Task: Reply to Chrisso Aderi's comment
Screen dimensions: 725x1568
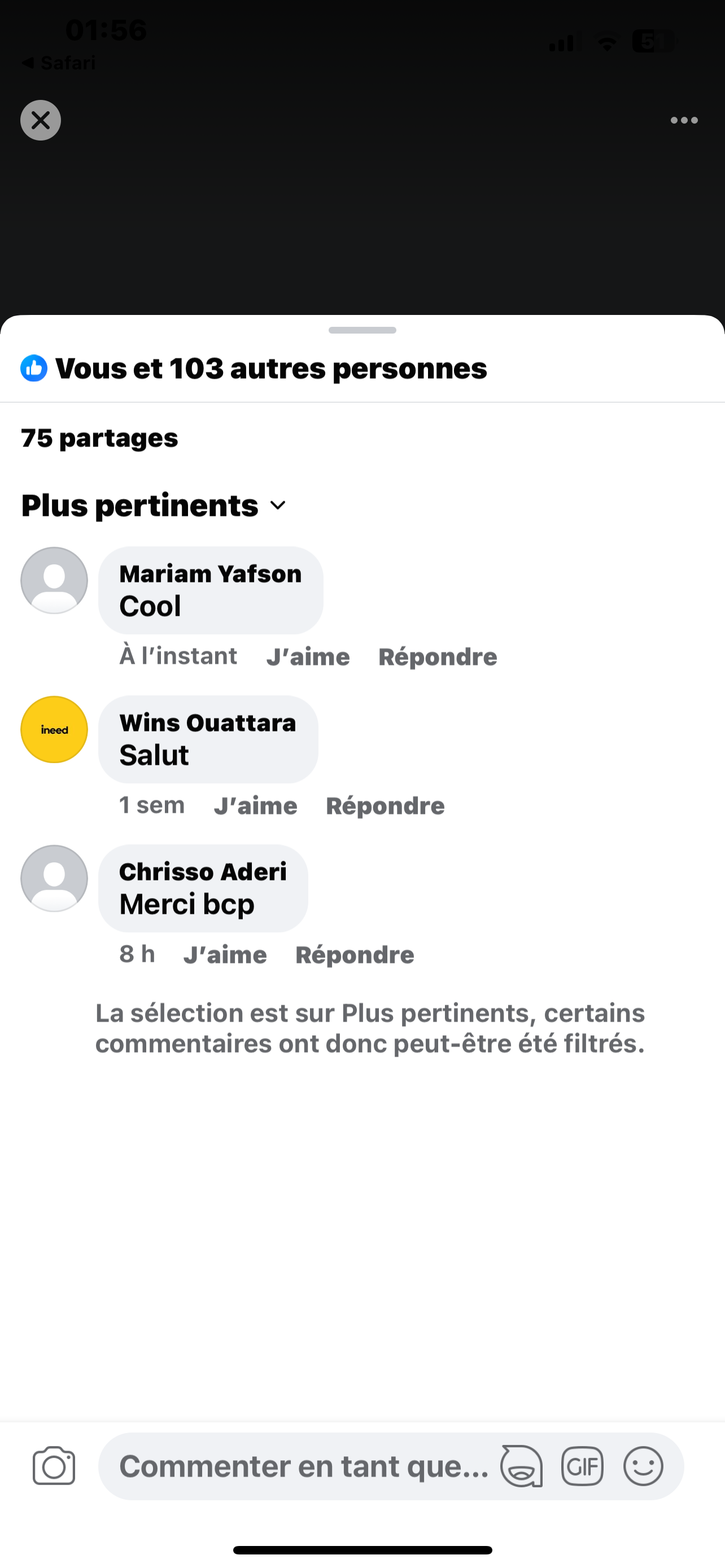Action: tap(355, 955)
